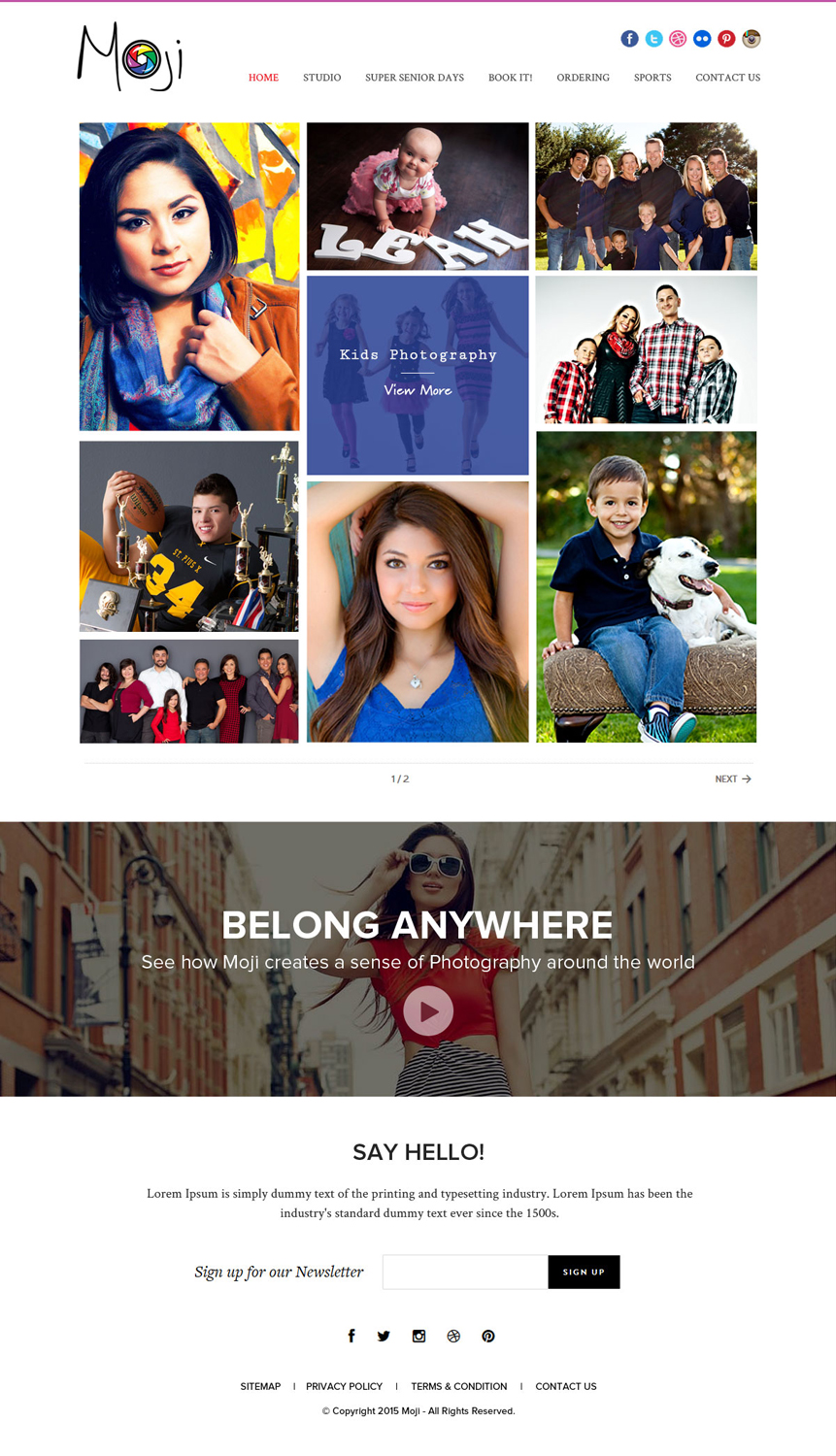Screen dimensions: 836x1456
Task: Open Super Senior Days menu item
Action: [x=414, y=78]
